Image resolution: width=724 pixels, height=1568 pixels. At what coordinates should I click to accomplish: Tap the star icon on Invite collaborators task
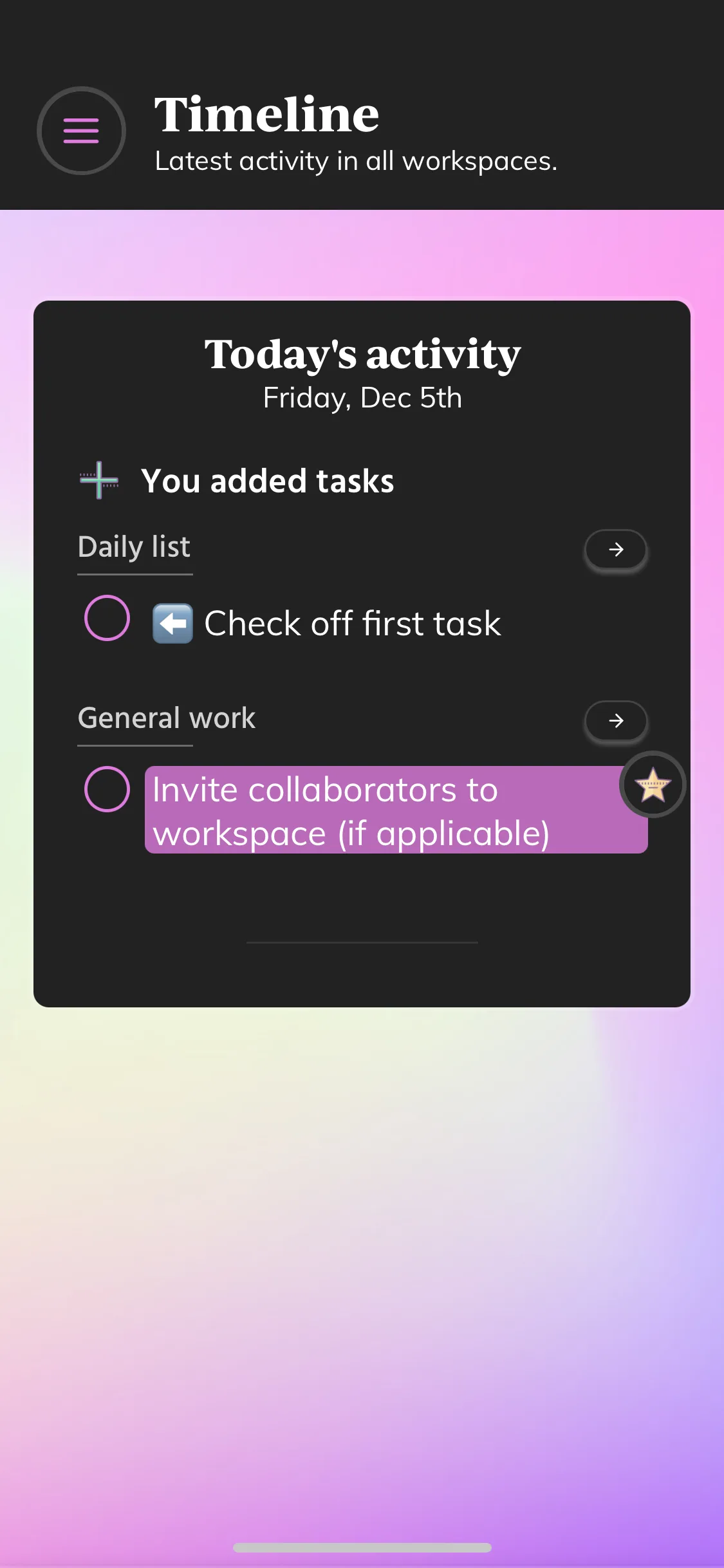coord(653,785)
